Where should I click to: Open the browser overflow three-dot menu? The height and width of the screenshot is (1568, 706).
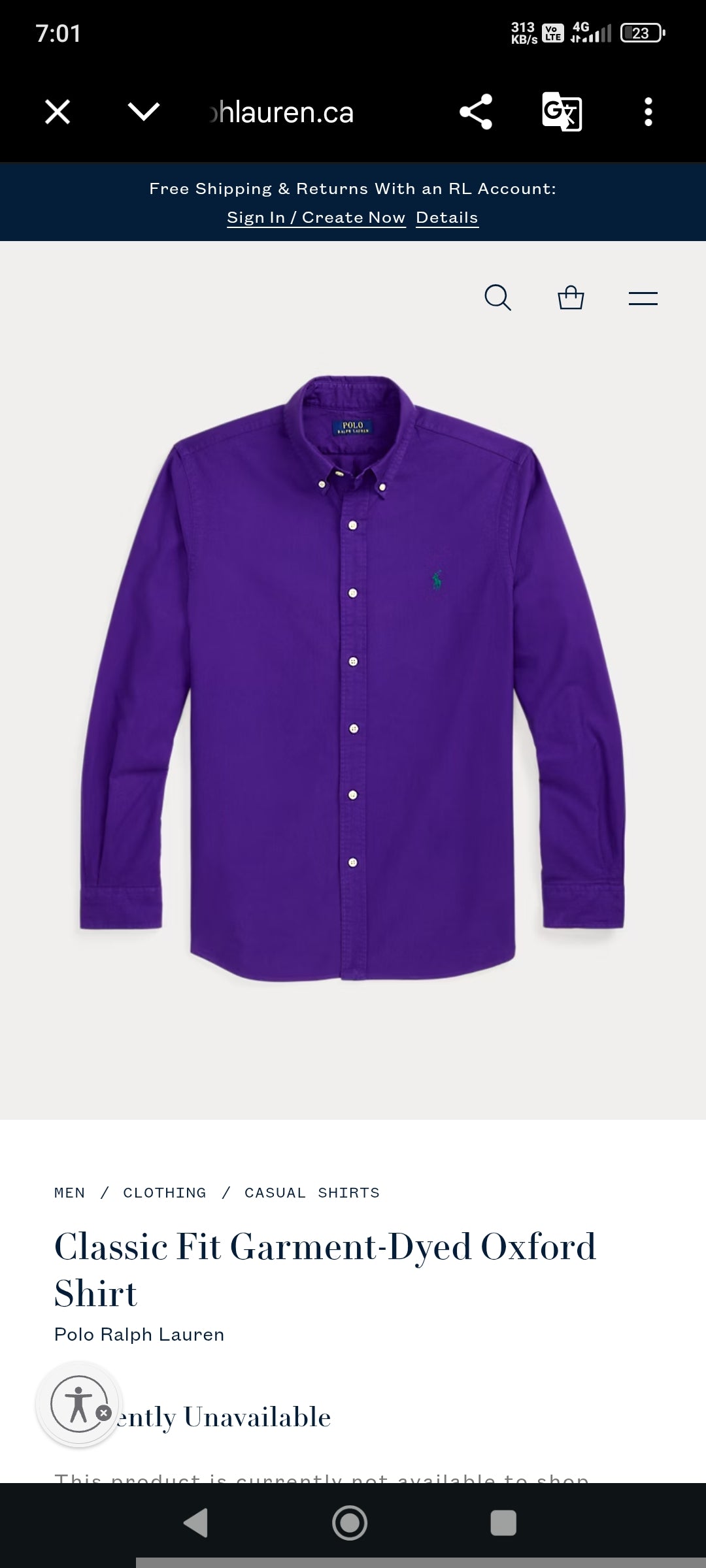click(648, 112)
